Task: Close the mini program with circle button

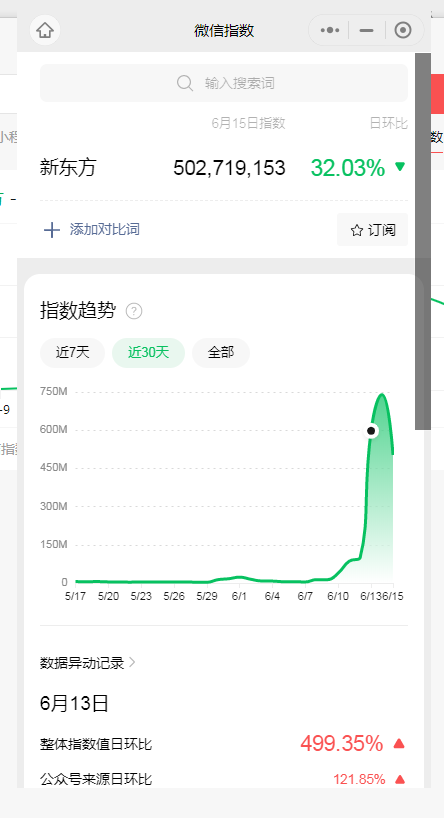Action: pos(403,30)
